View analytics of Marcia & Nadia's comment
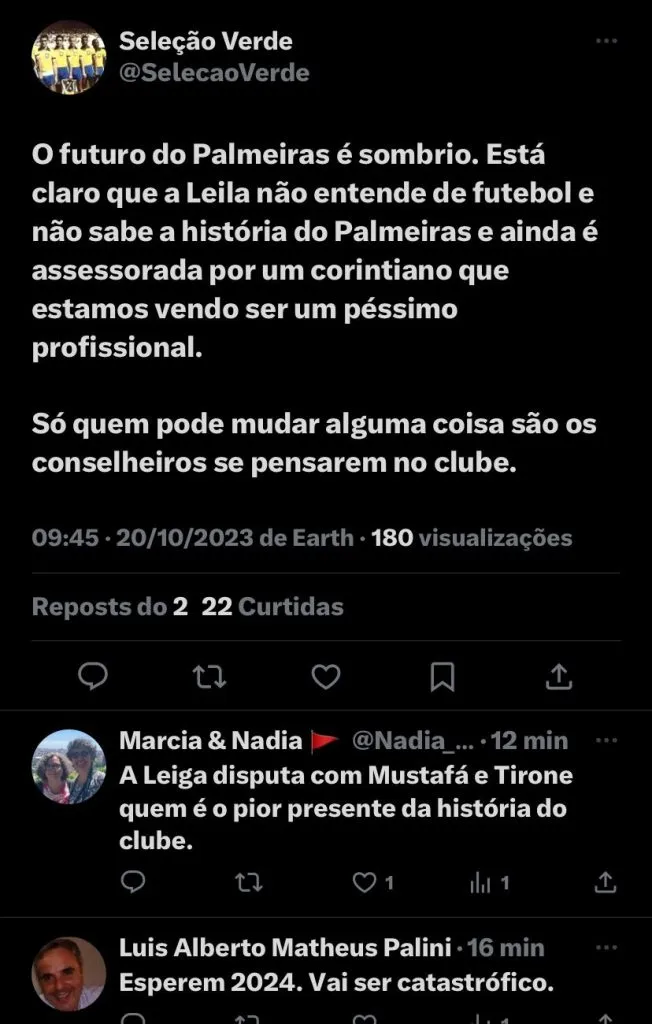Screen dimensions: 652x1024 coord(482,882)
